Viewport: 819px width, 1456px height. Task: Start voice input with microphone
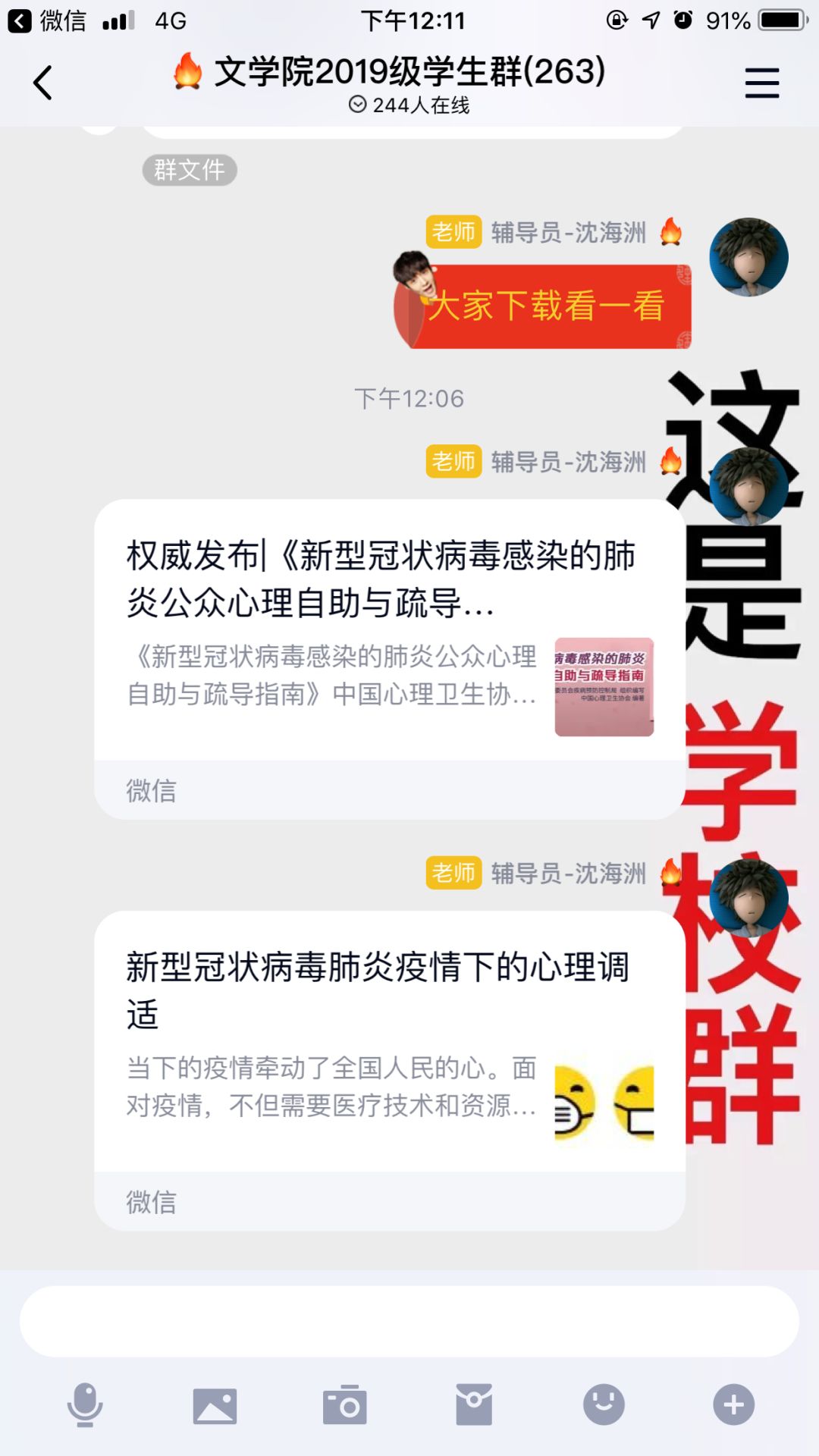[85, 1404]
